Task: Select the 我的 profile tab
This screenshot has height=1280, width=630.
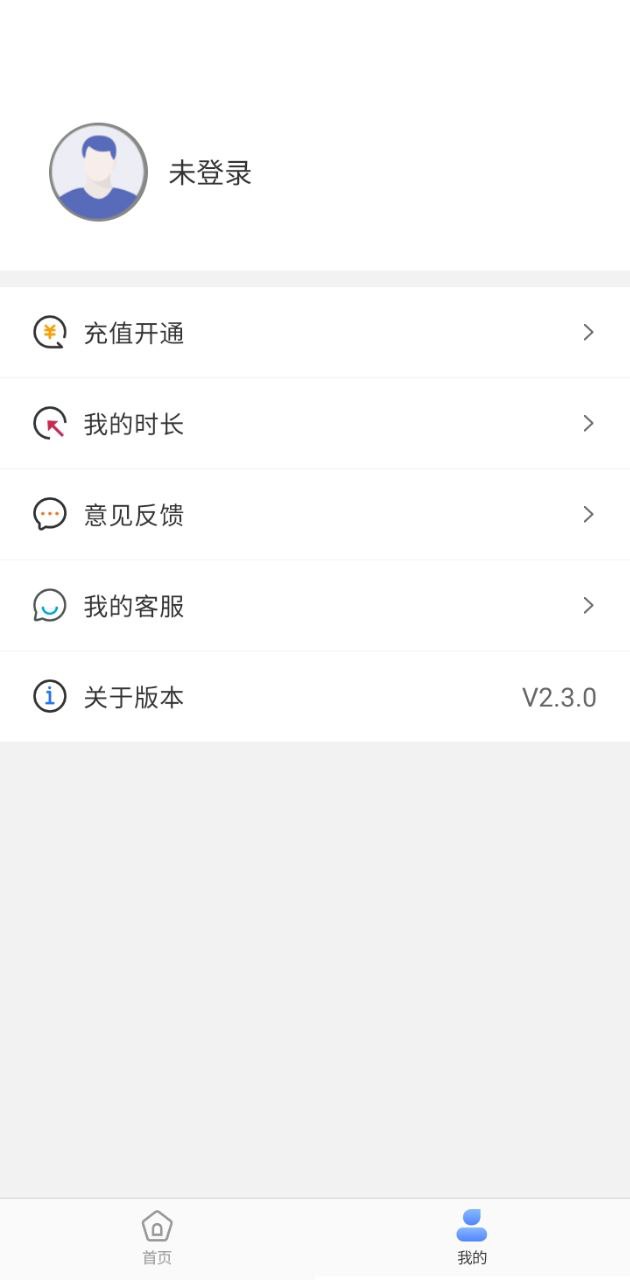Action: pyautogui.click(x=472, y=1238)
